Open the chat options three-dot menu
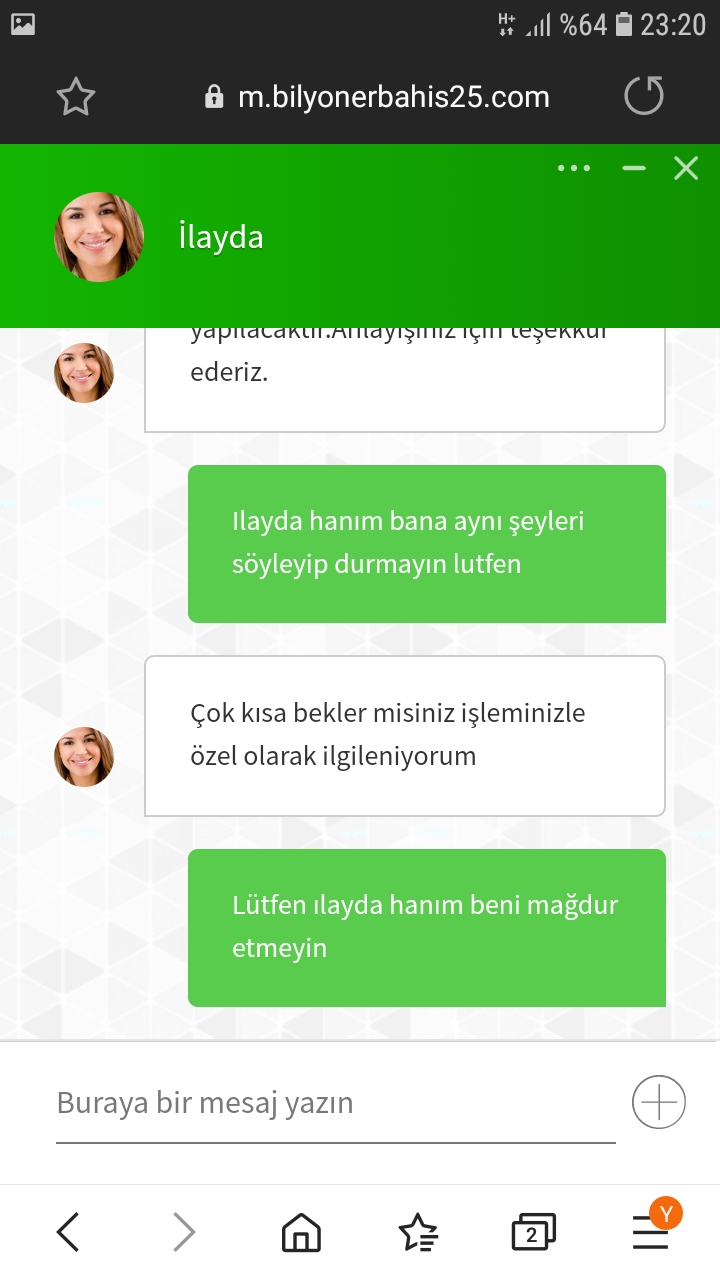This screenshot has width=720, height=1280. (x=574, y=168)
